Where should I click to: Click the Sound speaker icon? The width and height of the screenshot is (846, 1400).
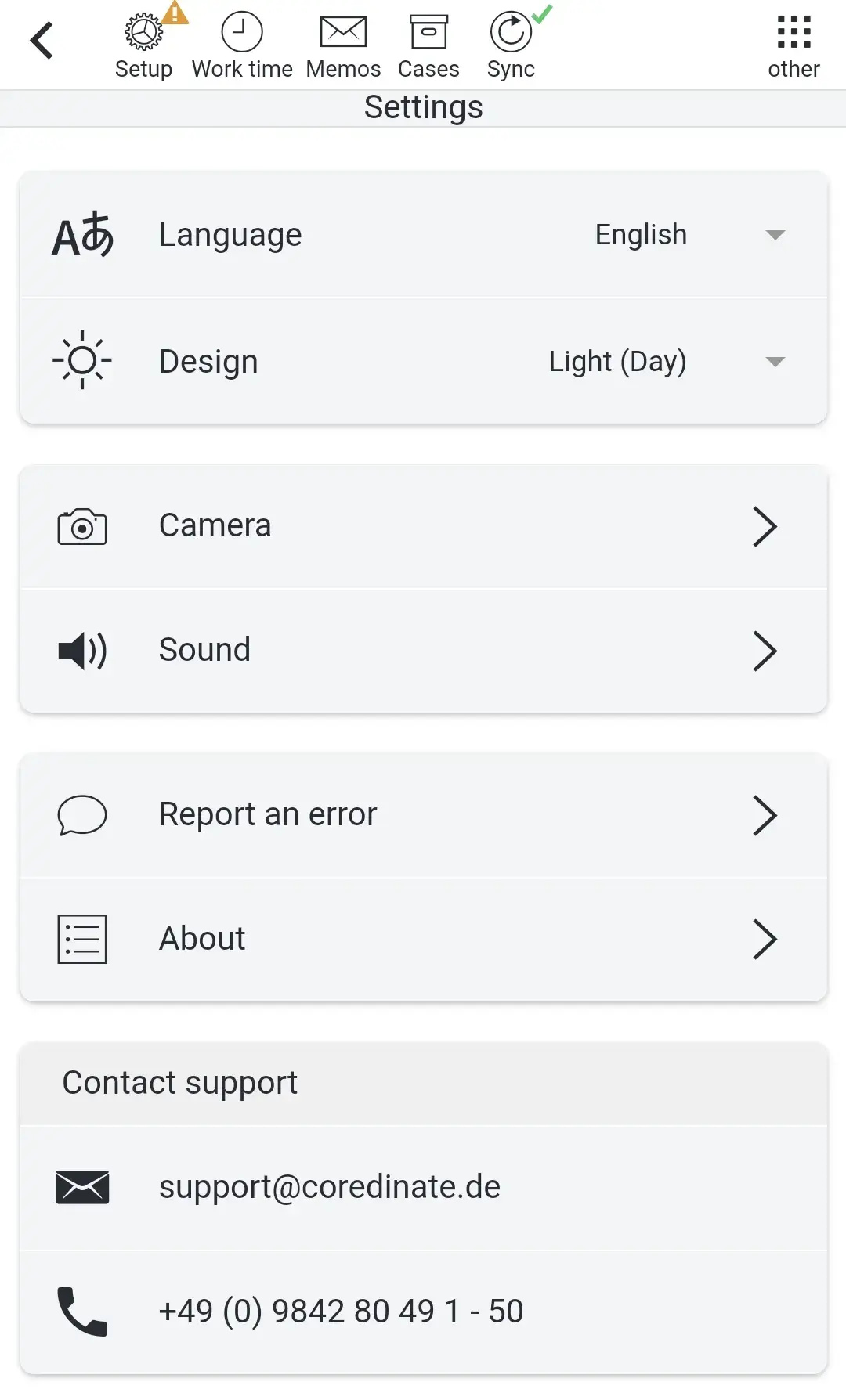coord(81,649)
